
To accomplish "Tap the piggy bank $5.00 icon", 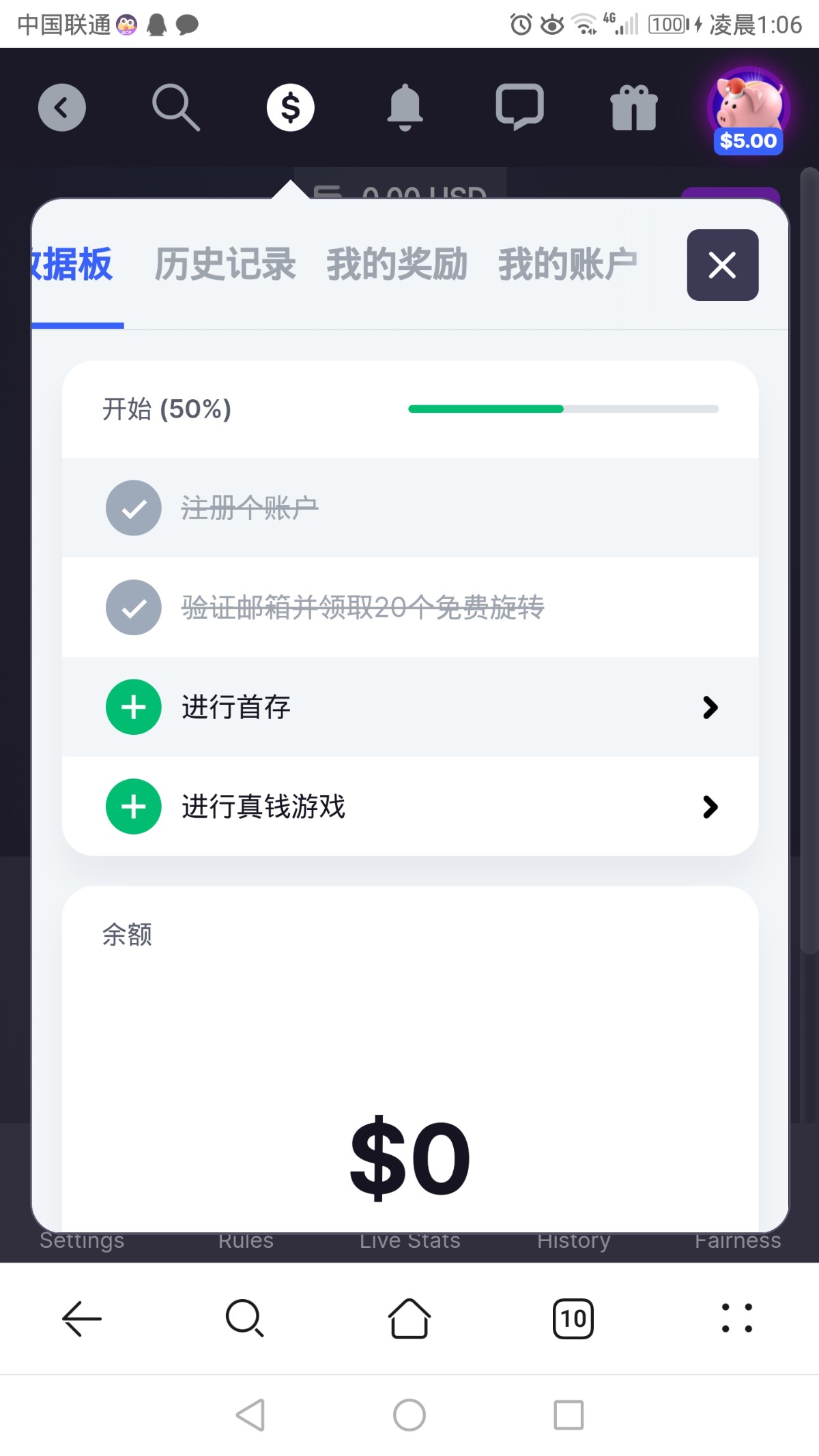I will click(x=748, y=111).
